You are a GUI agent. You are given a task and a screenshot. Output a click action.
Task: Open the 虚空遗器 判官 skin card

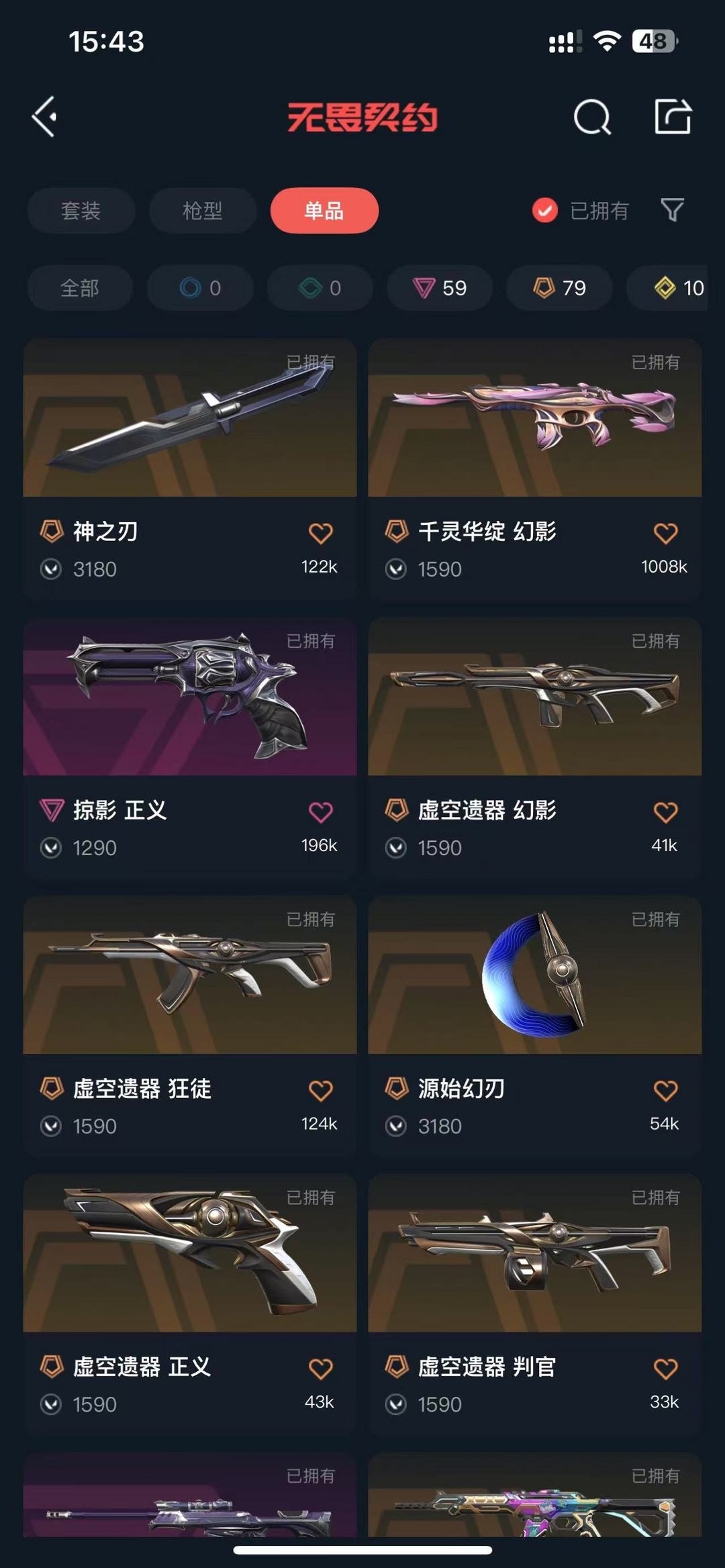535,1304
